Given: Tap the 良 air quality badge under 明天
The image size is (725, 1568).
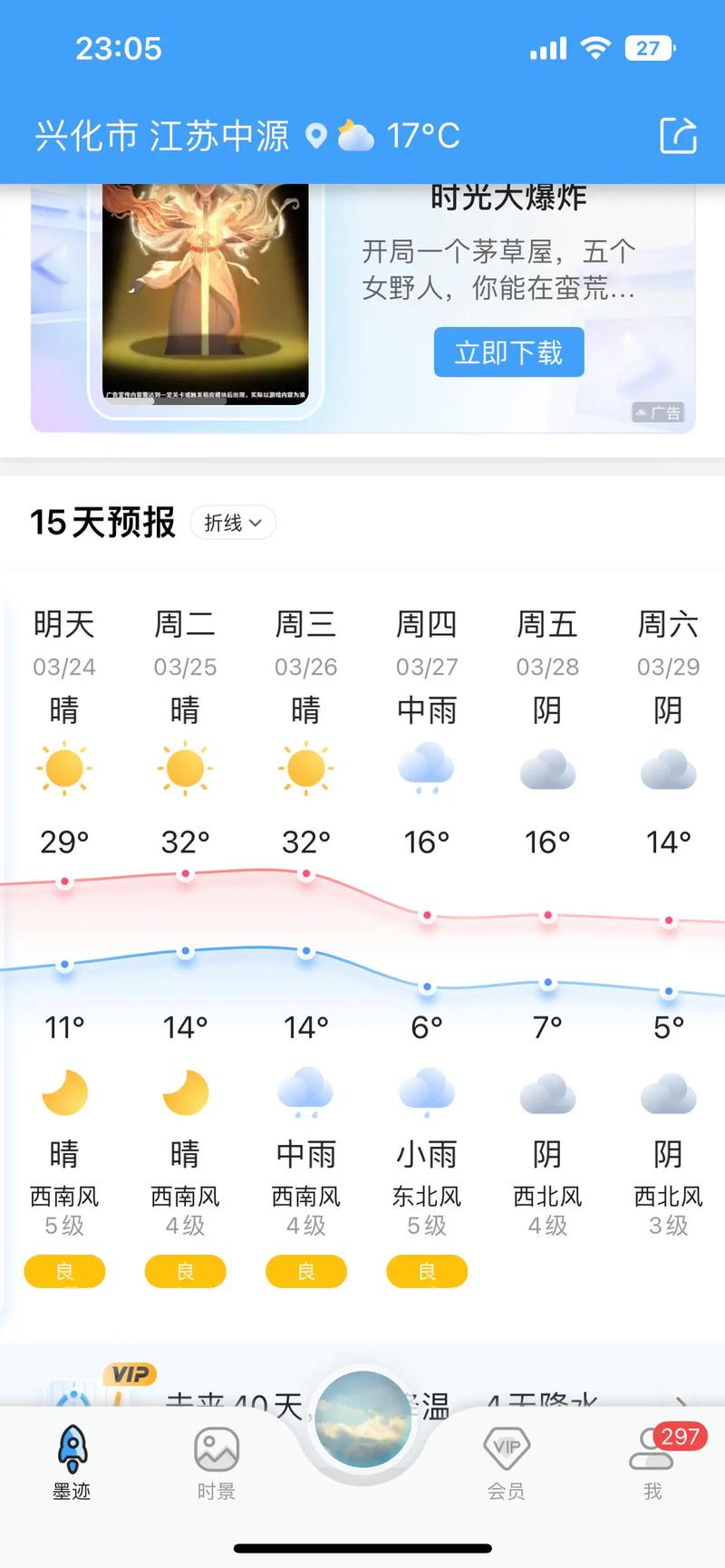Looking at the screenshot, I should pyautogui.click(x=63, y=1271).
